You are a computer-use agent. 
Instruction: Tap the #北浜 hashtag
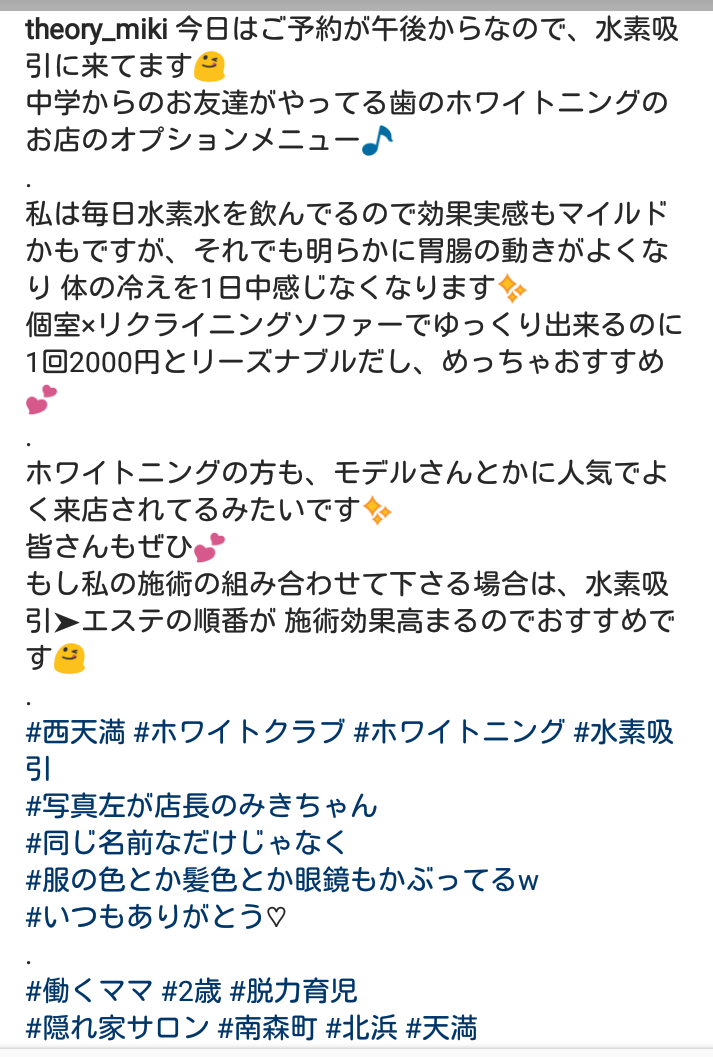click(361, 1028)
